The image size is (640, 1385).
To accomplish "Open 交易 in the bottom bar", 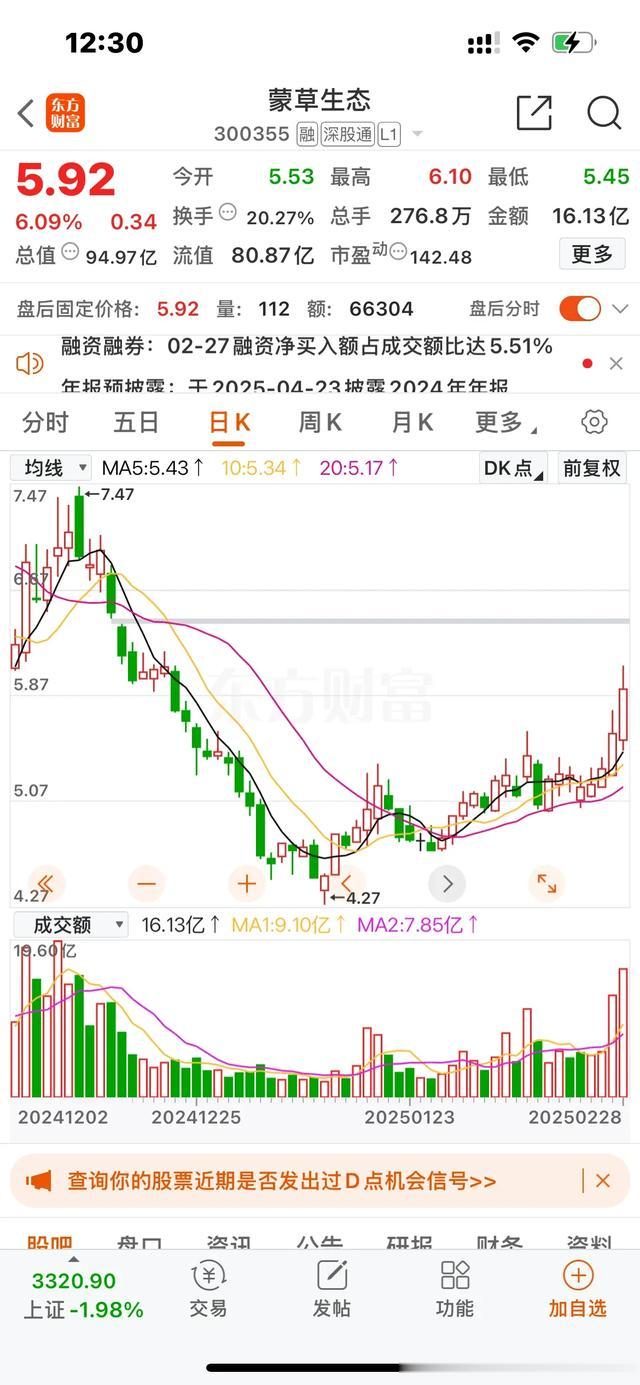I will 208,1290.
